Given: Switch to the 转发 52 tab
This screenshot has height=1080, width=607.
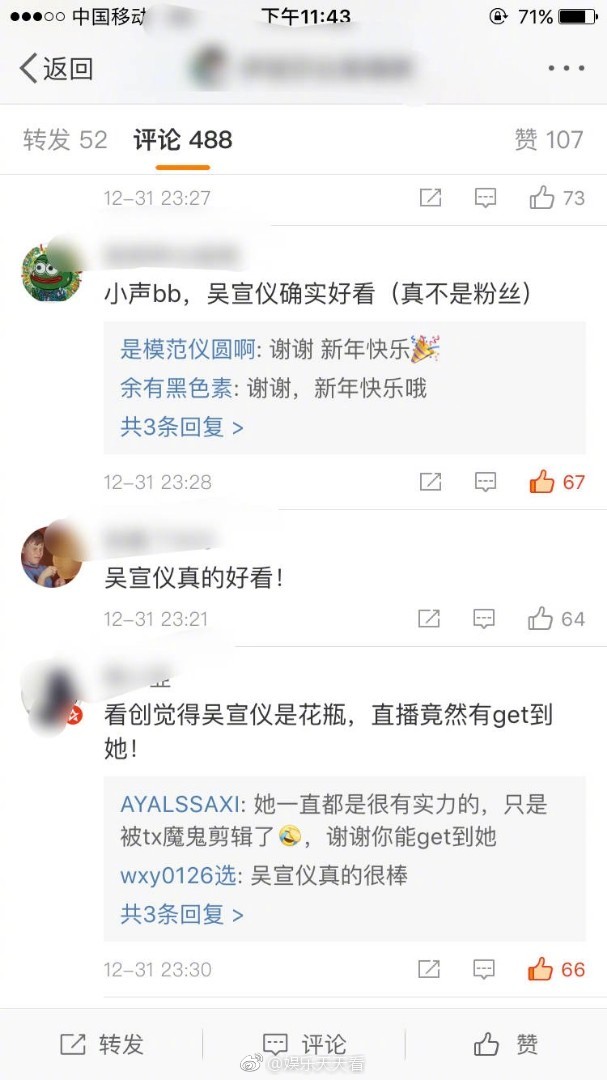Looking at the screenshot, I should coord(65,140).
